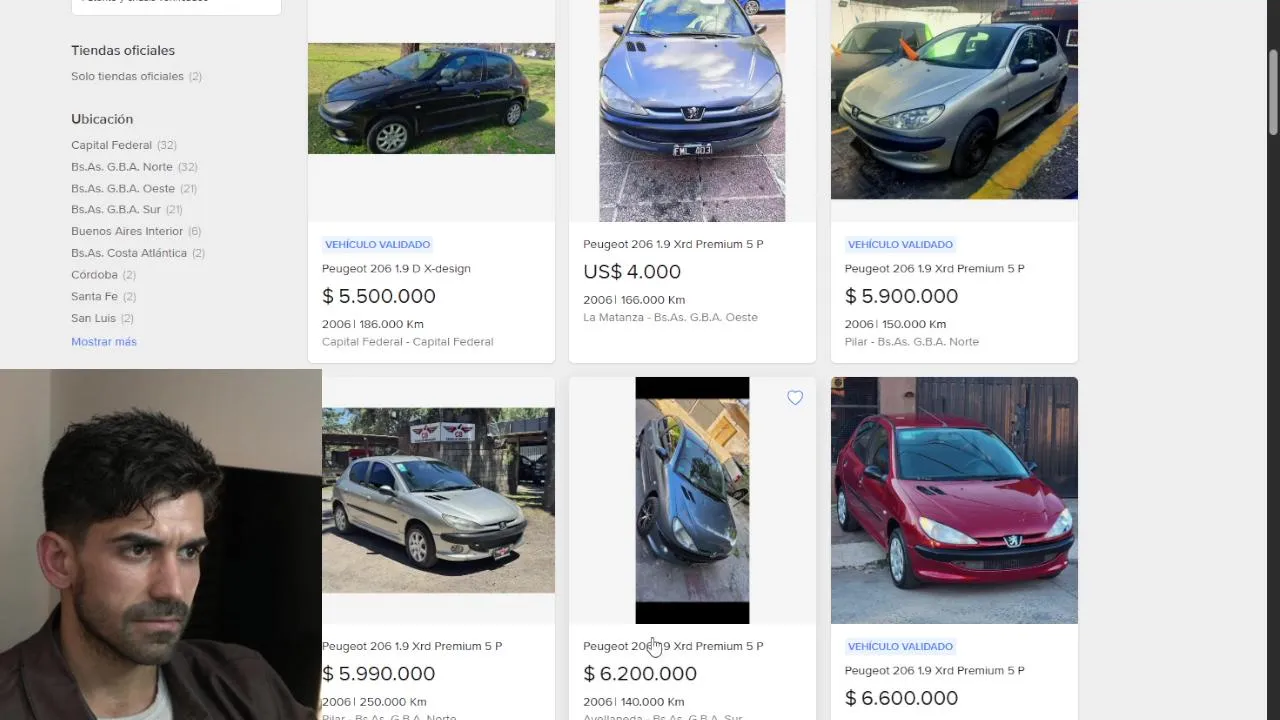This screenshot has width=1280, height=720.
Task: Expand locations with Mostrar más
Action: coord(104,342)
